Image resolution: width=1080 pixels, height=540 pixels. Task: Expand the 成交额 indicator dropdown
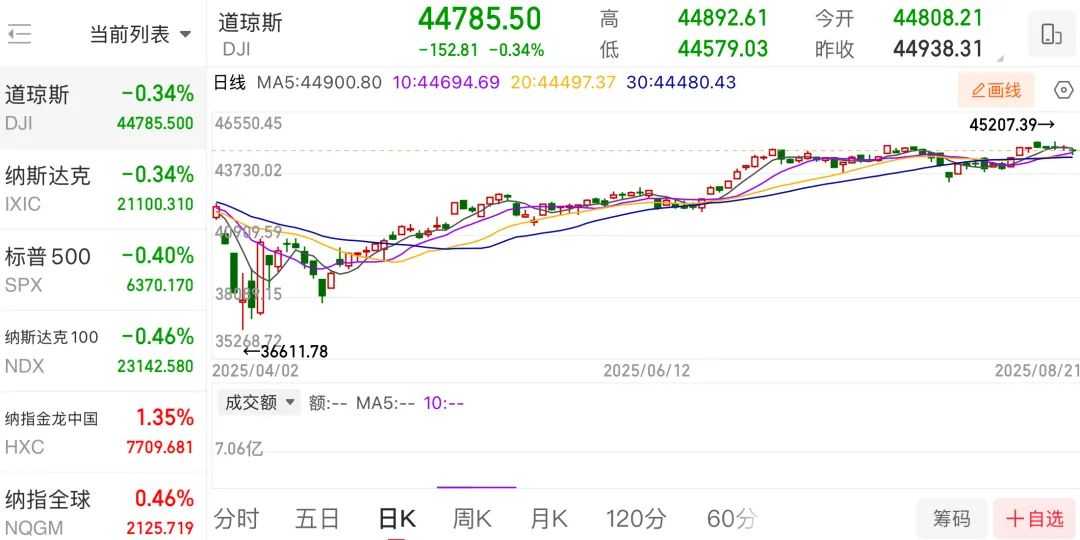(x=260, y=402)
